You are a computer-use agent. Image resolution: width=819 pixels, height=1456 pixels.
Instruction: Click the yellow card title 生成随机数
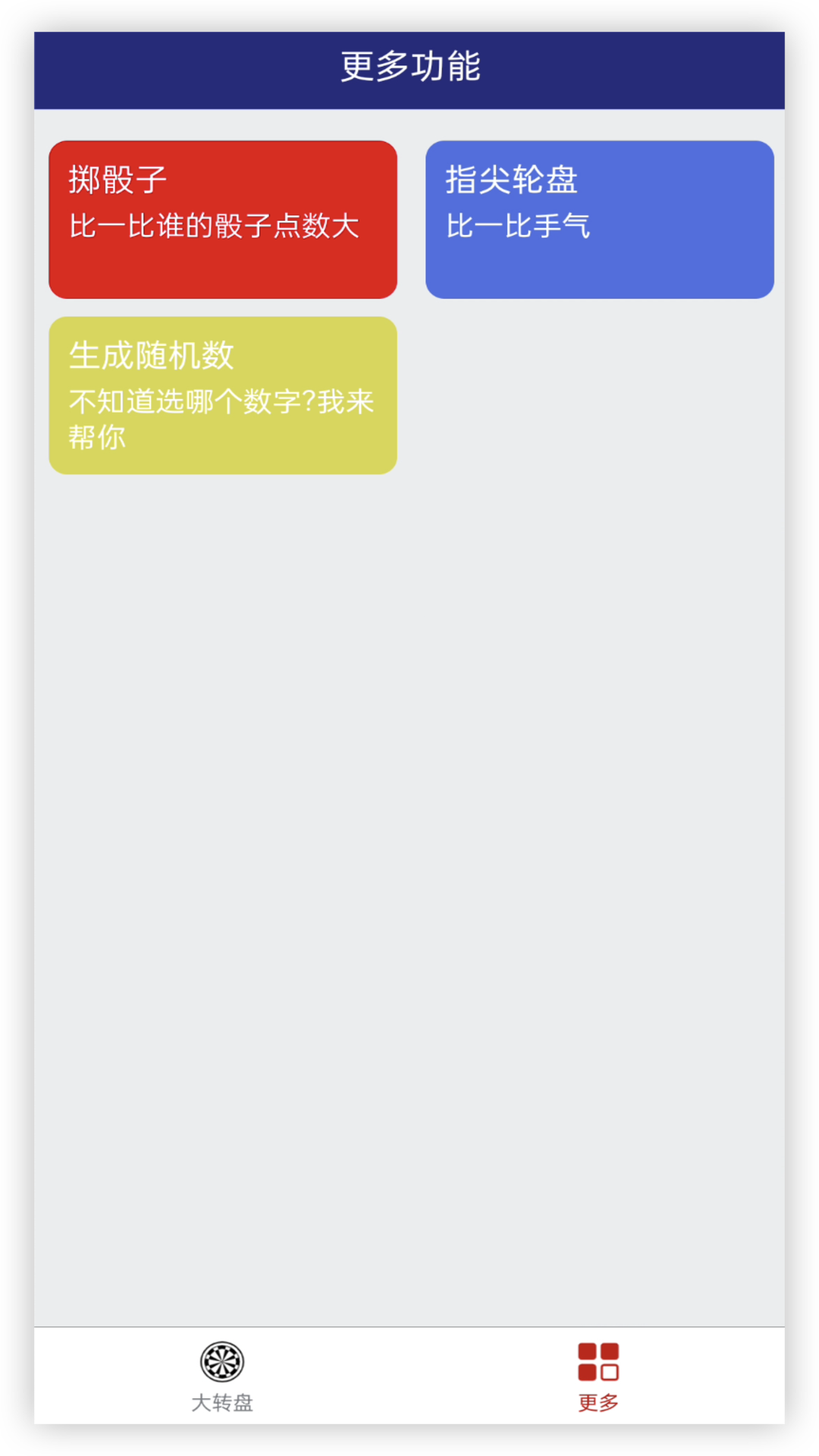click(150, 355)
